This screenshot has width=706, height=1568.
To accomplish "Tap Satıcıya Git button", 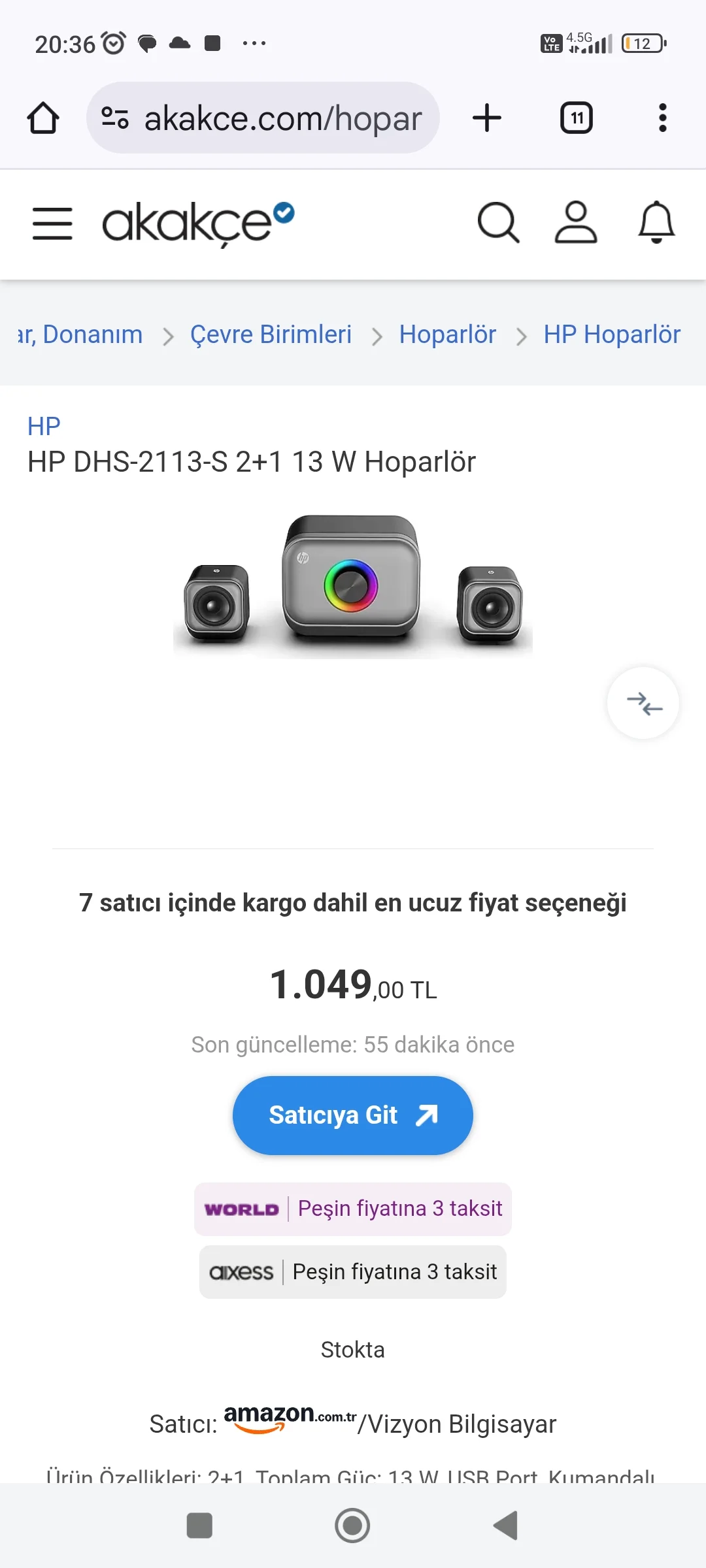I will pyautogui.click(x=353, y=1115).
